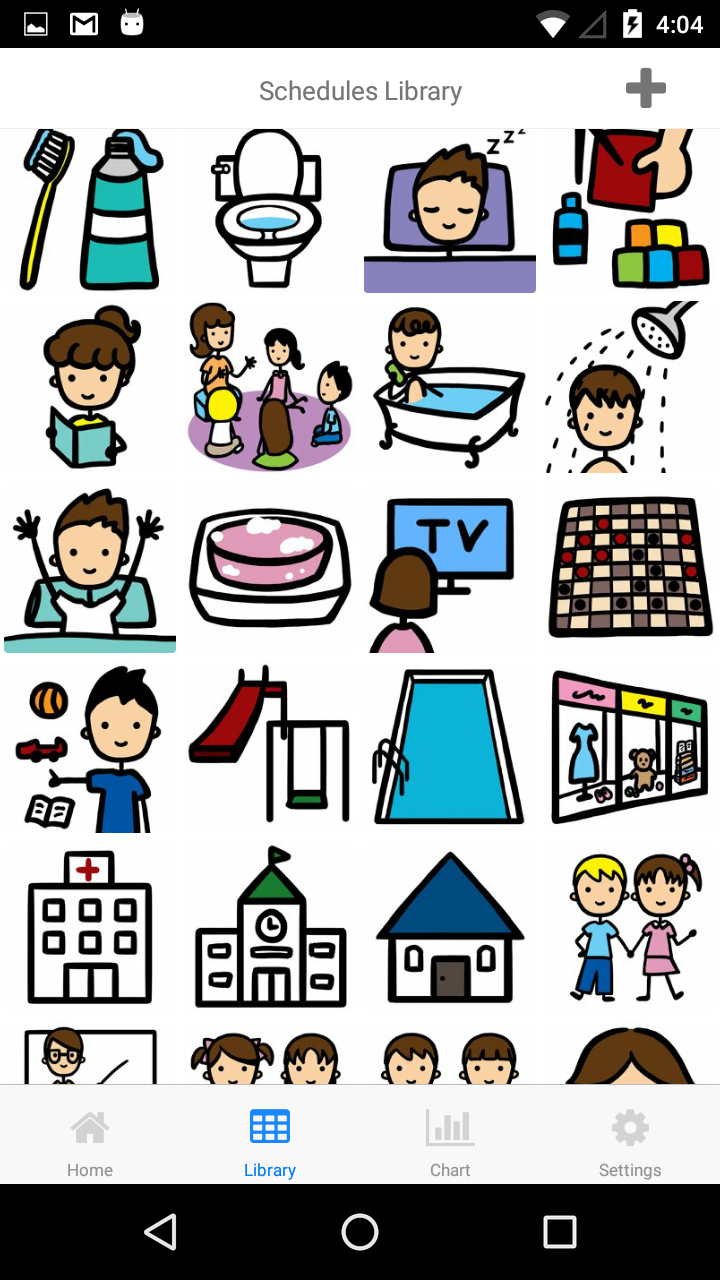Viewport: 720px width, 1280px height.
Task: Select the group playtime activity icon
Action: tap(270, 388)
